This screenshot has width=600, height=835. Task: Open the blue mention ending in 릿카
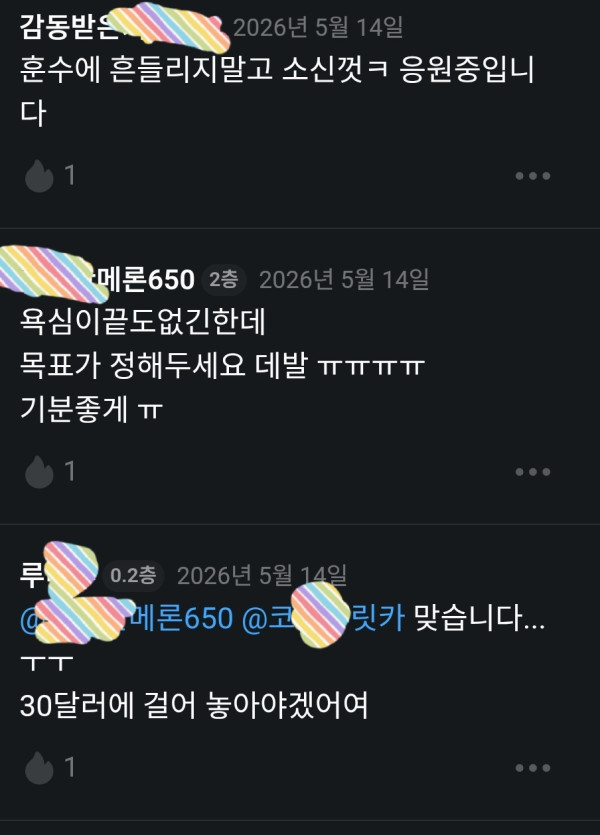click(323, 618)
